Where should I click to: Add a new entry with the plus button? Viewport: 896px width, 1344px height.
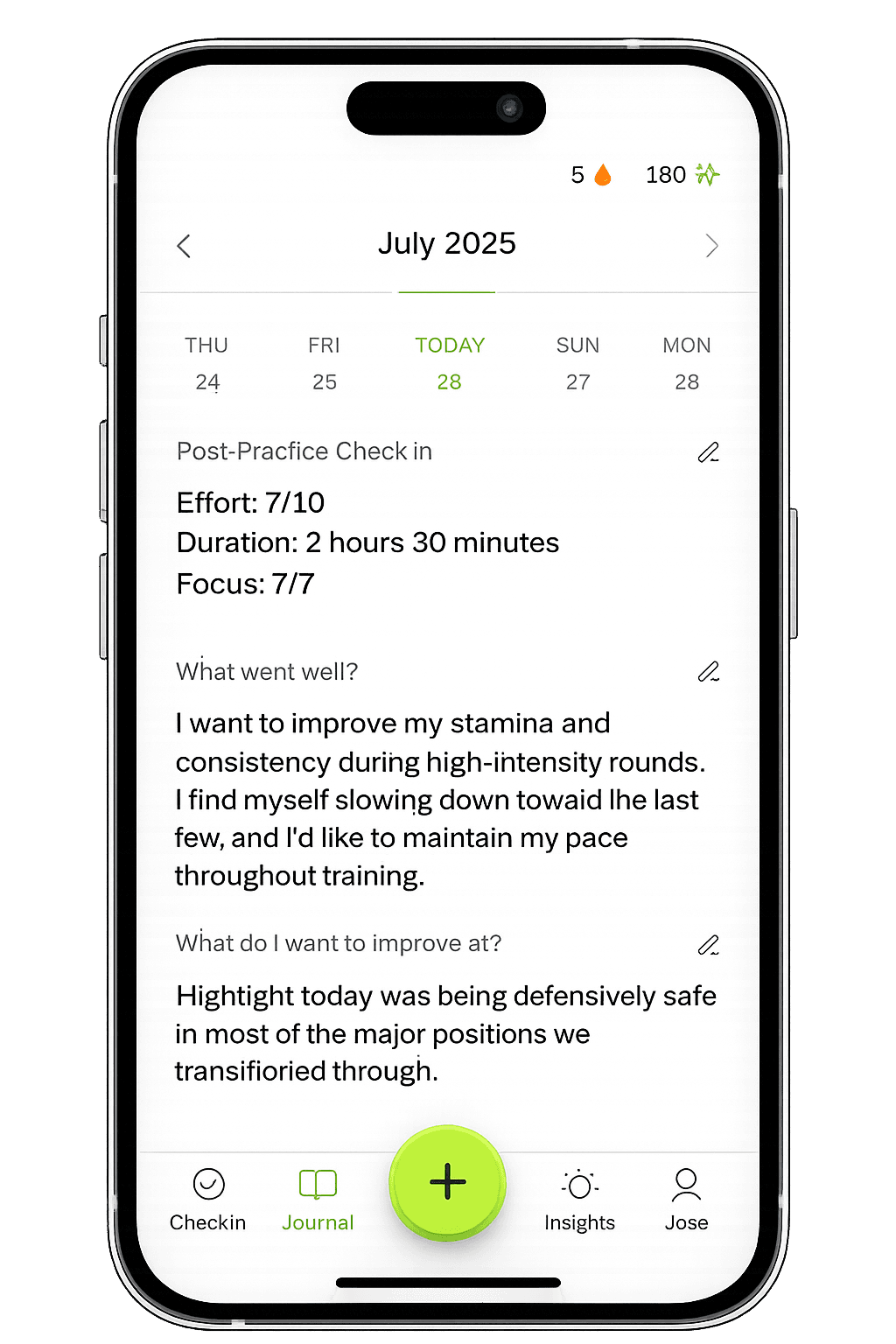pyautogui.click(x=448, y=1181)
